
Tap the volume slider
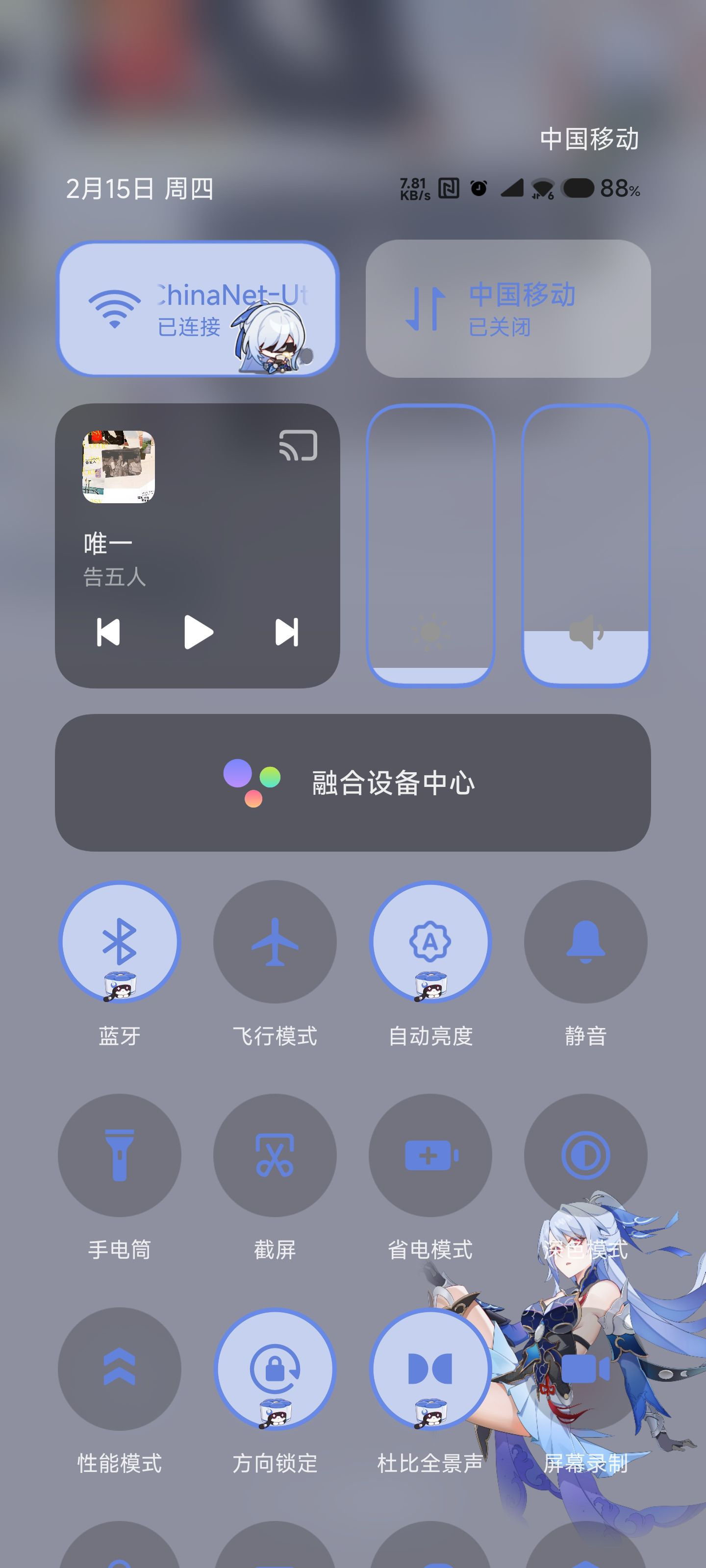click(x=585, y=545)
